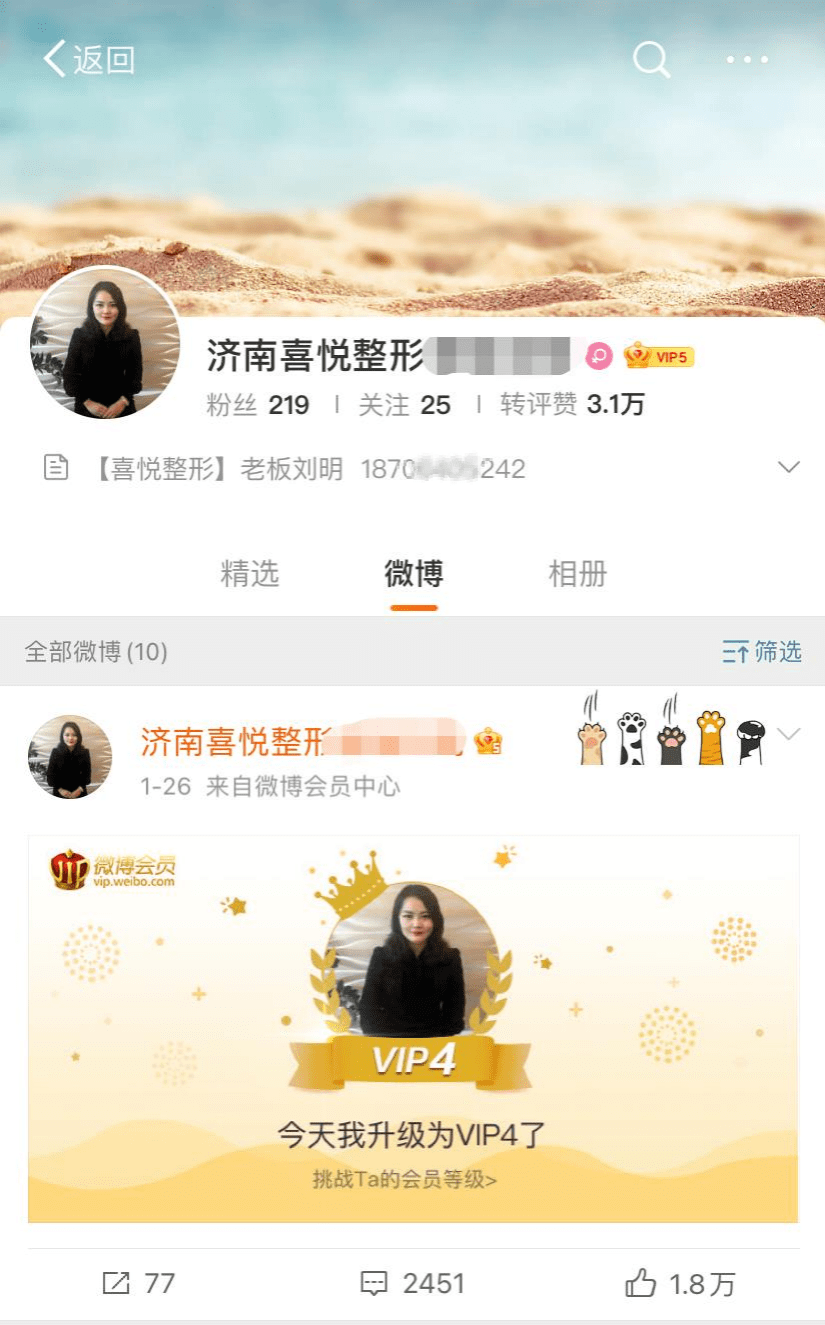Screen dimensions: 825x1325
Task: Switch to the 精选 tab
Action: pyautogui.click(x=249, y=574)
